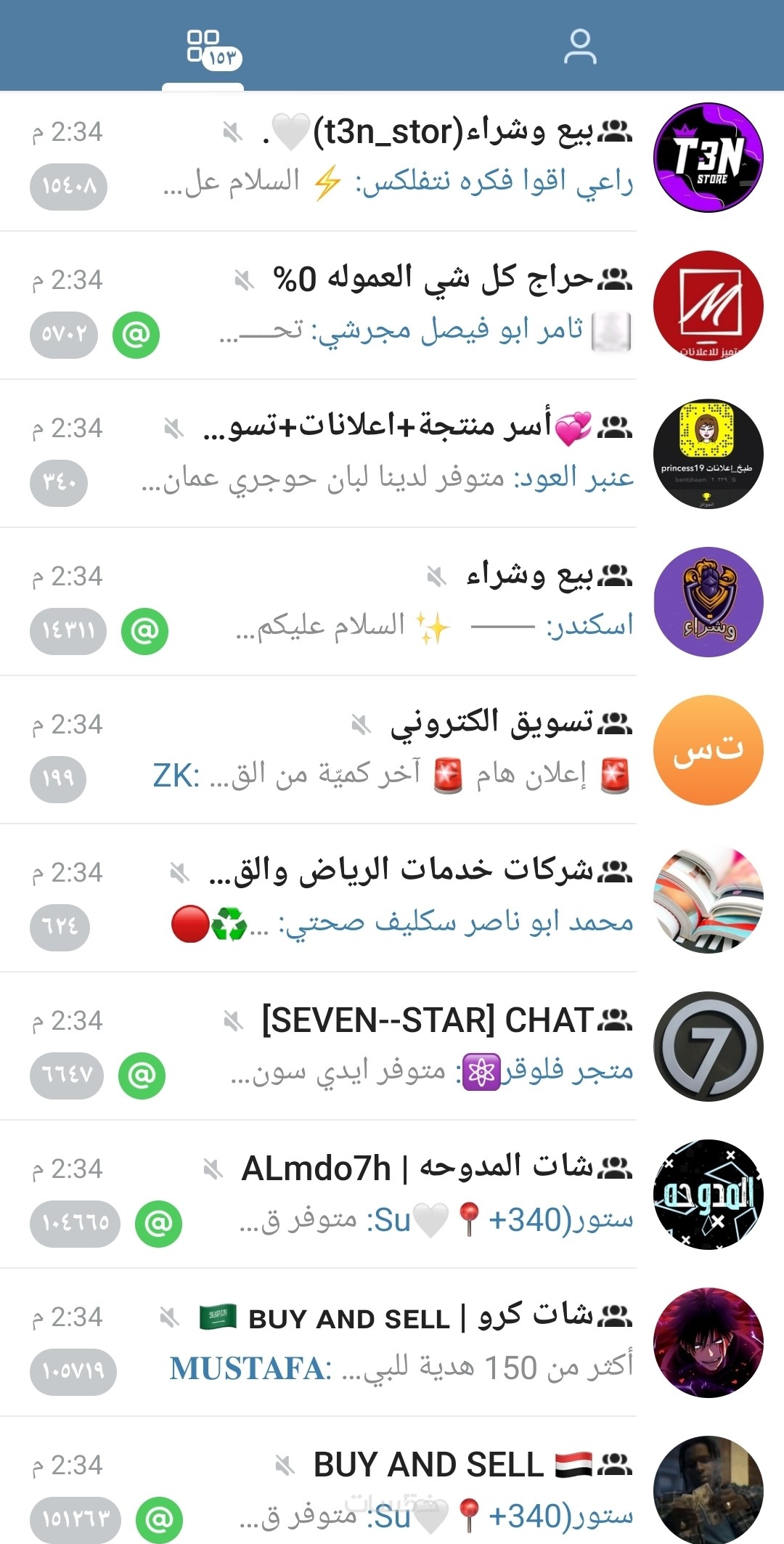Open the تسويق الكتروني group chat
The height and width of the screenshot is (1544, 784).
(392, 749)
